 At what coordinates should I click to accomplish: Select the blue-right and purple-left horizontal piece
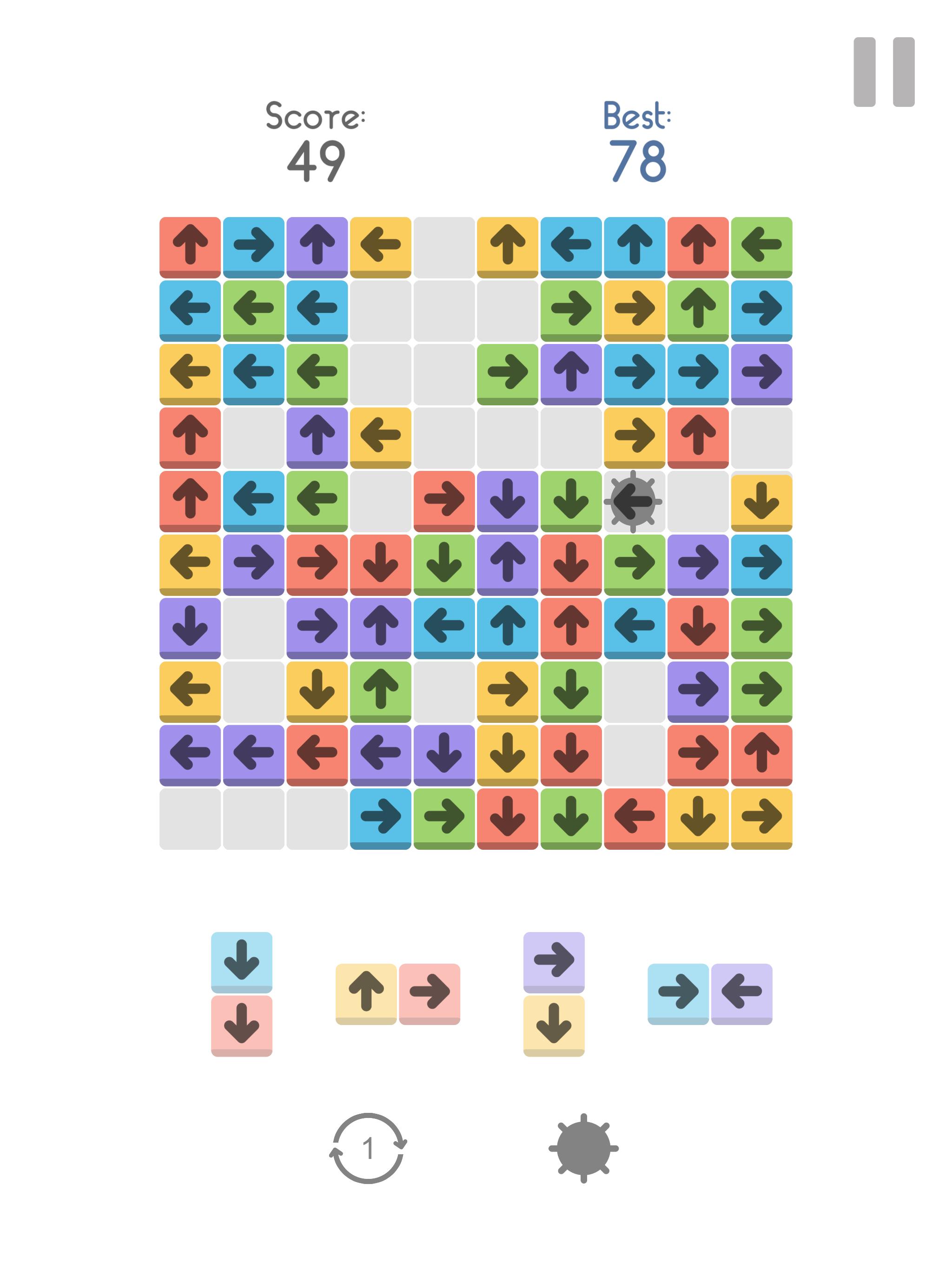pos(710,994)
